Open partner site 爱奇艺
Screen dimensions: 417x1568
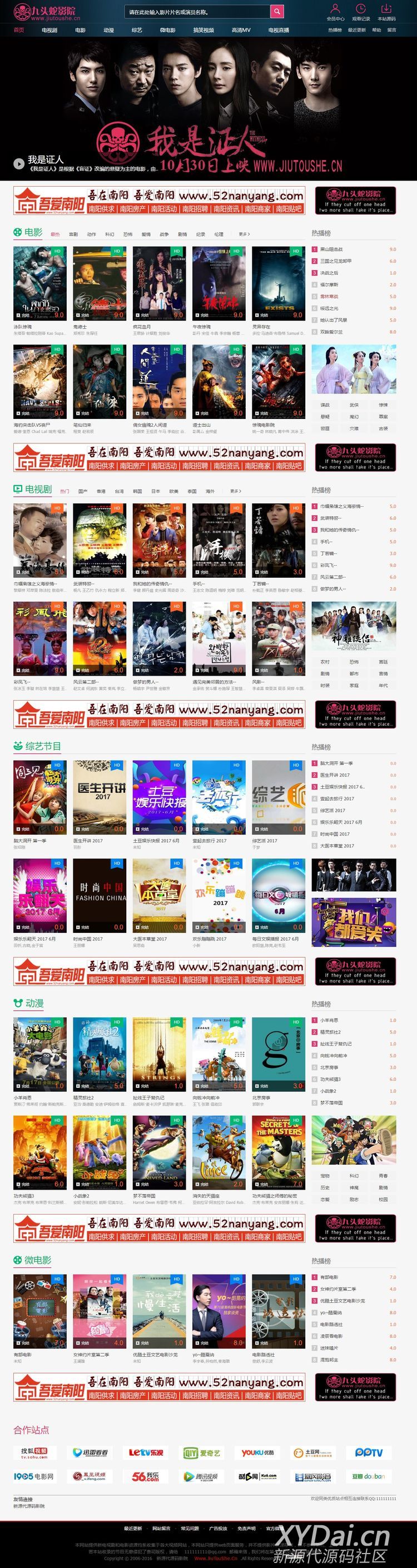coord(203,1452)
